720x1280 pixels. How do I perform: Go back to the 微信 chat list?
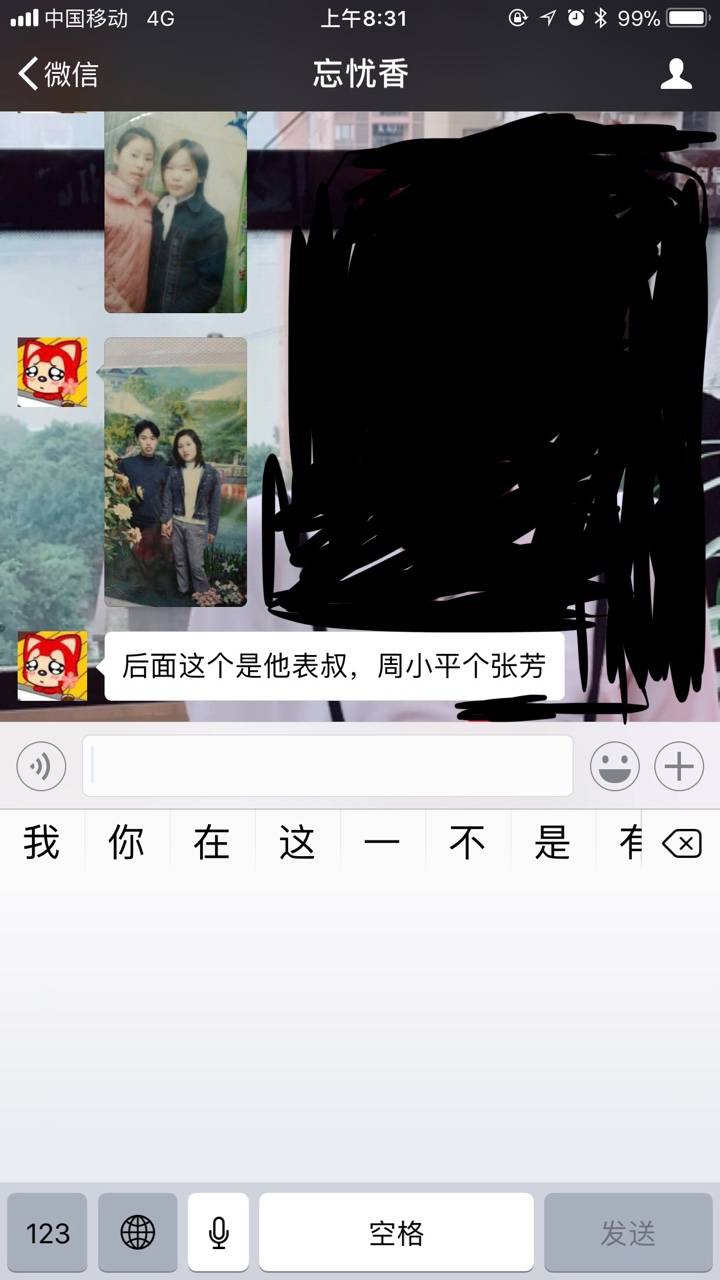(58, 74)
